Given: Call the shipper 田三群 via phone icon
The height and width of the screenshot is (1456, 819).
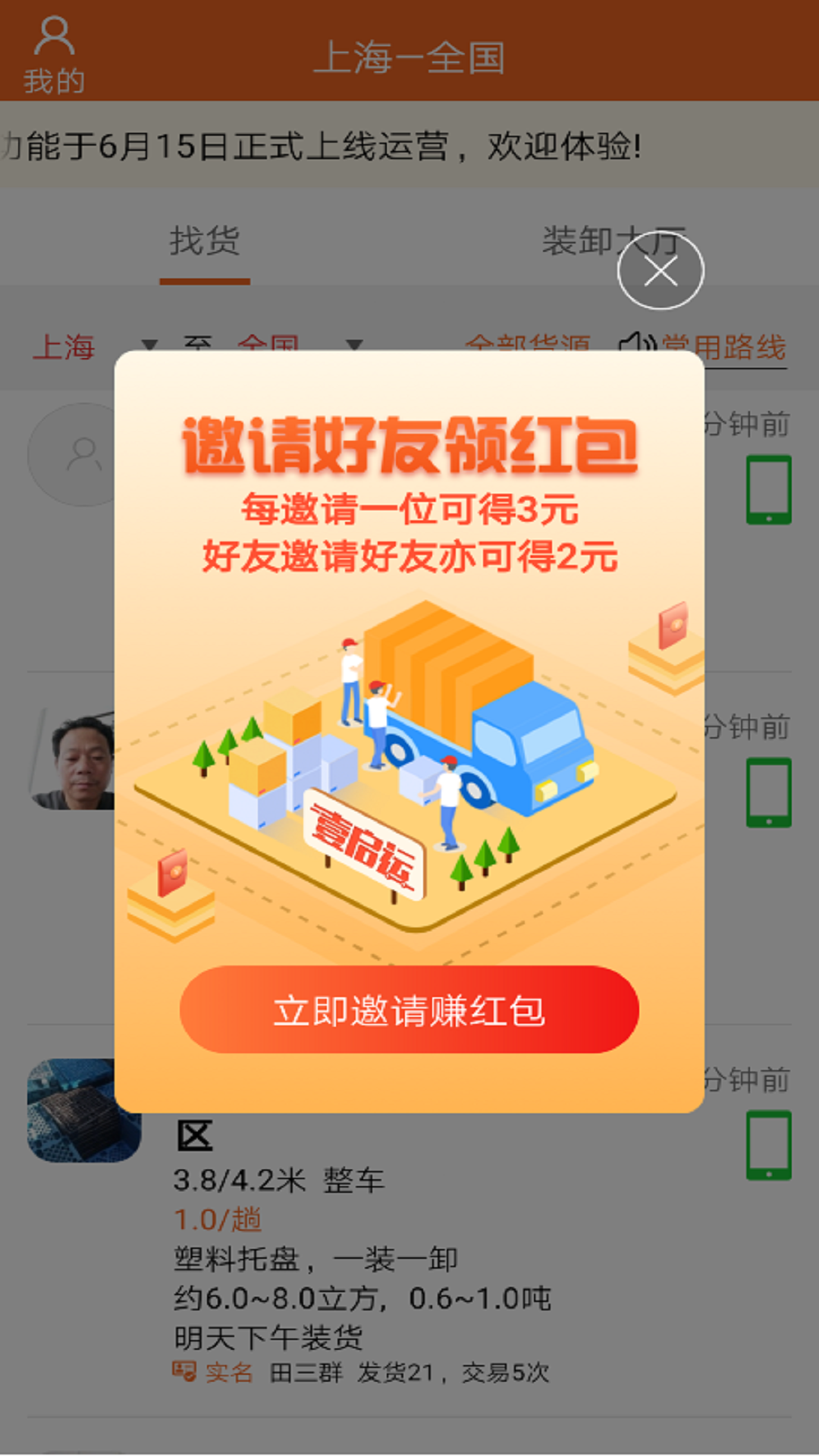Looking at the screenshot, I should 768,1145.
